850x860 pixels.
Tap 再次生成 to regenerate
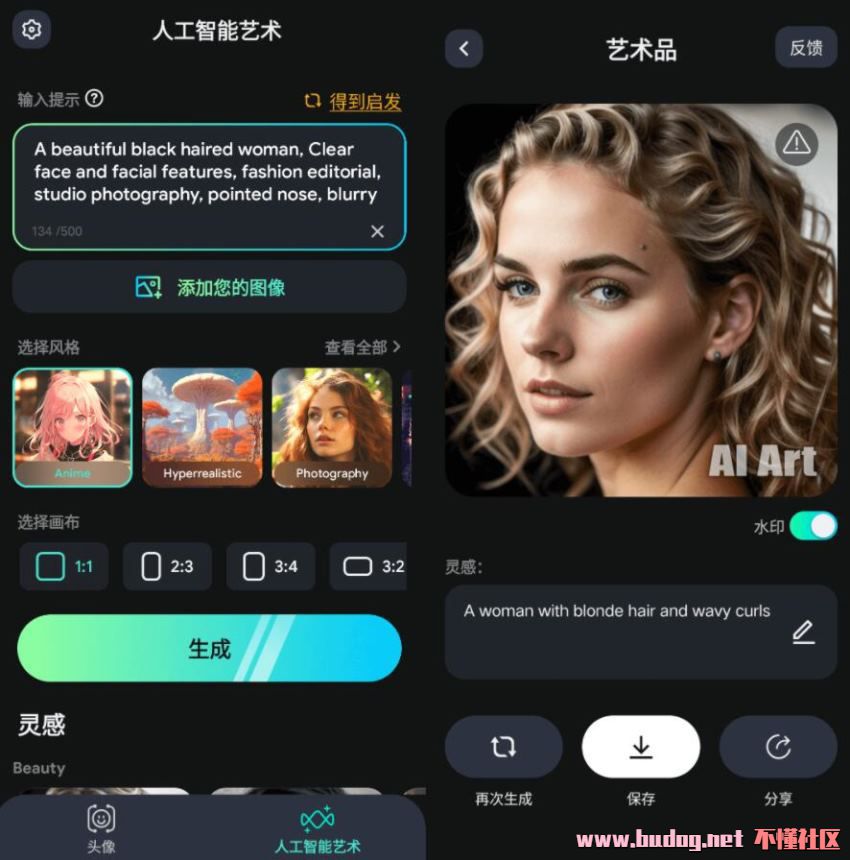pyautogui.click(x=503, y=747)
